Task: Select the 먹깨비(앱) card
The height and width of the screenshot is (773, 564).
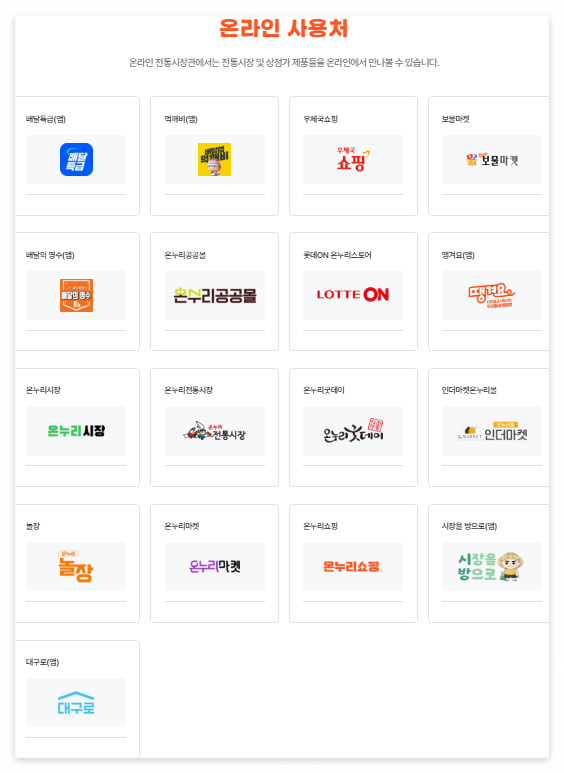Action: 214,156
